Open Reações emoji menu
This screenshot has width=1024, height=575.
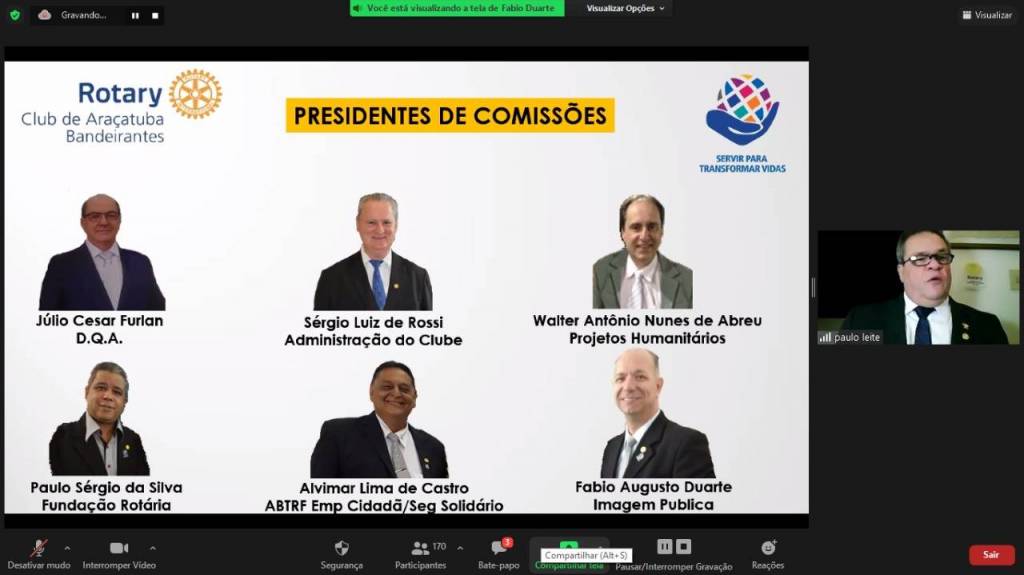click(x=768, y=551)
